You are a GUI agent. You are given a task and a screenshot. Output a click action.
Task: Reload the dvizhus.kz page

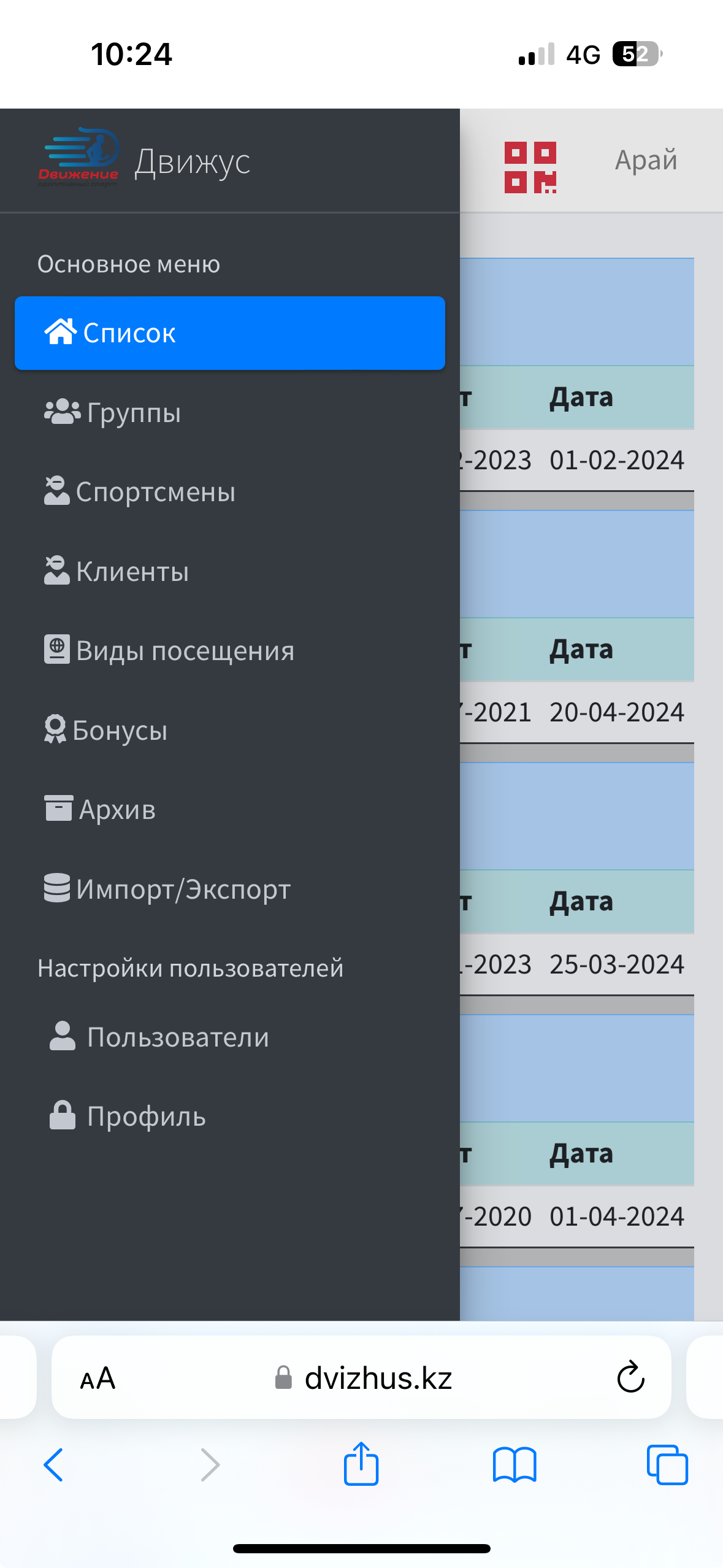(630, 1377)
